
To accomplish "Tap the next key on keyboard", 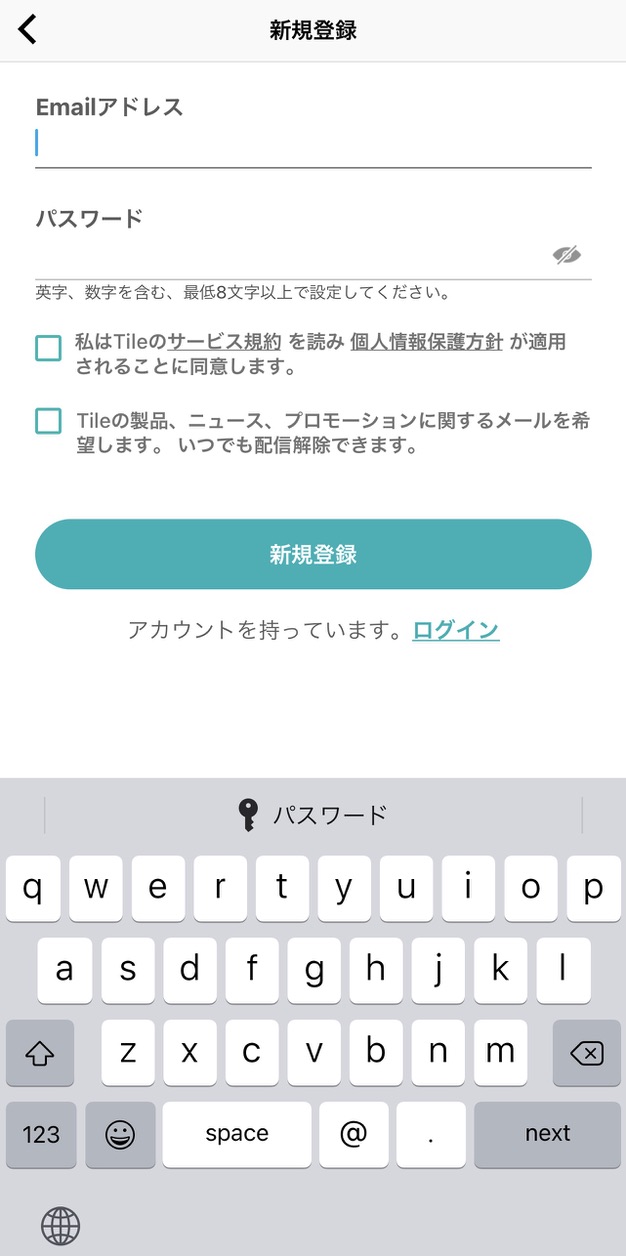I will coord(547,1134).
